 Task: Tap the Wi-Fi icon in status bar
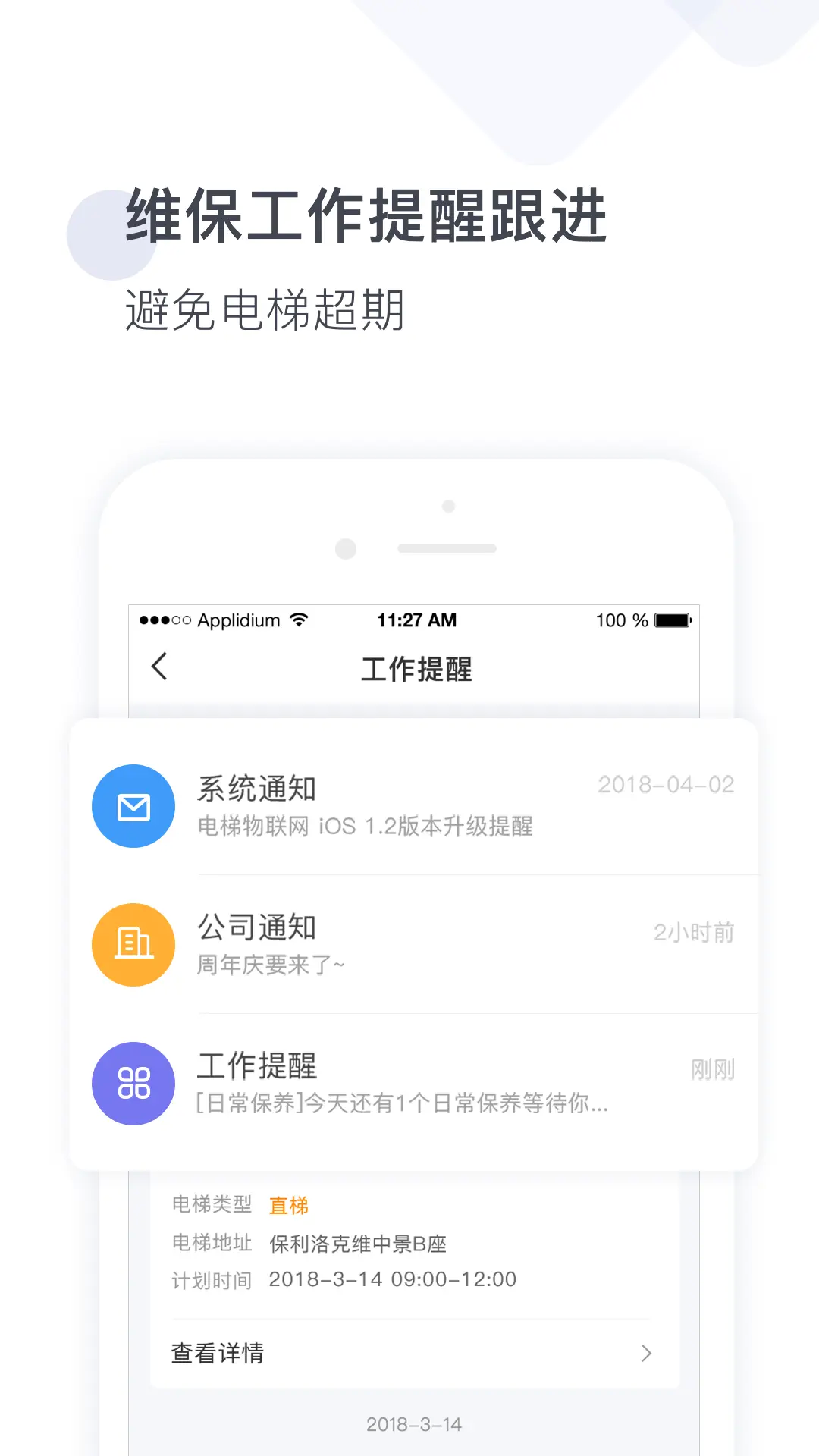[x=297, y=620]
